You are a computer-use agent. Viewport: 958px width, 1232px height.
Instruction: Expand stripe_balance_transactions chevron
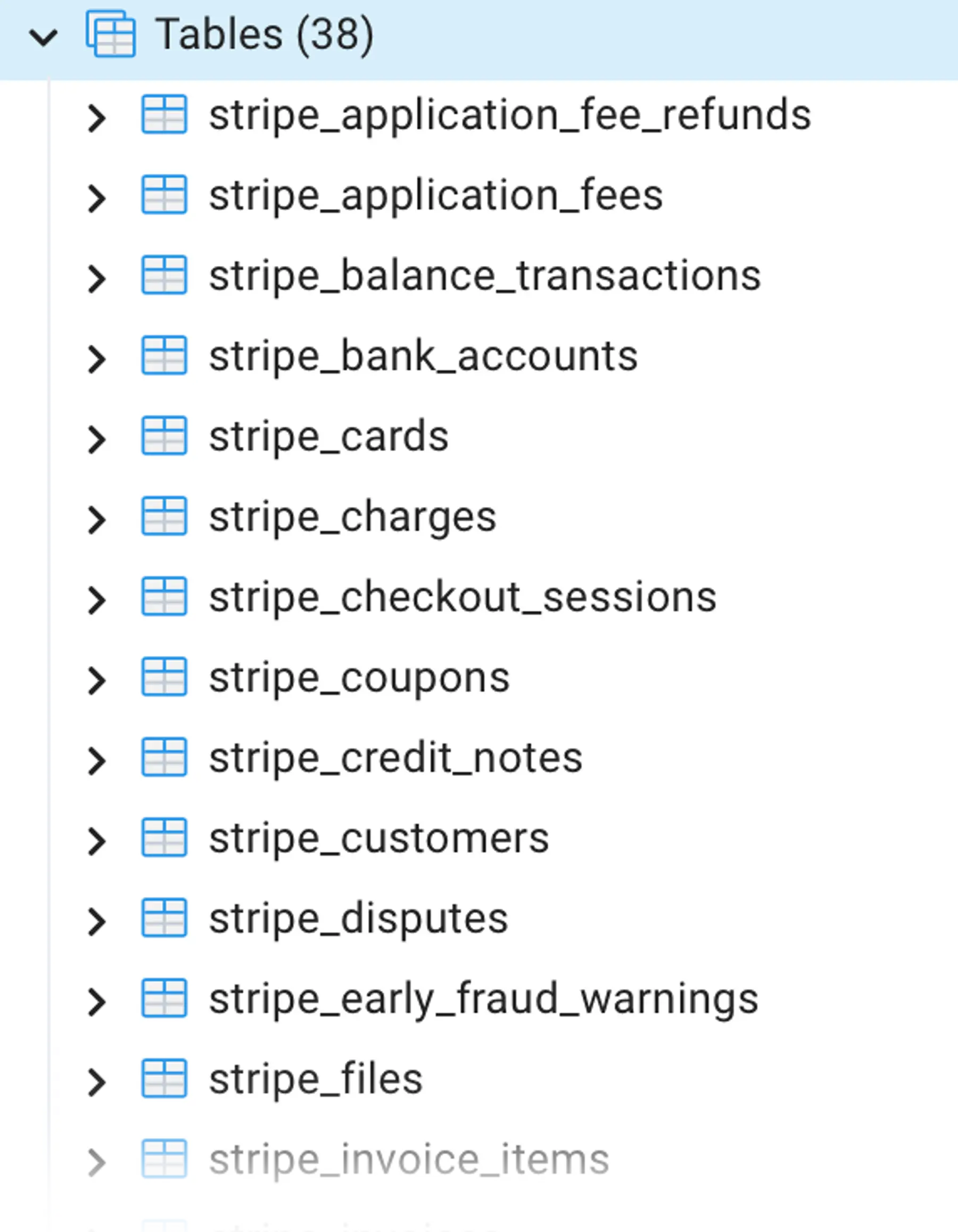click(x=96, y=279)
